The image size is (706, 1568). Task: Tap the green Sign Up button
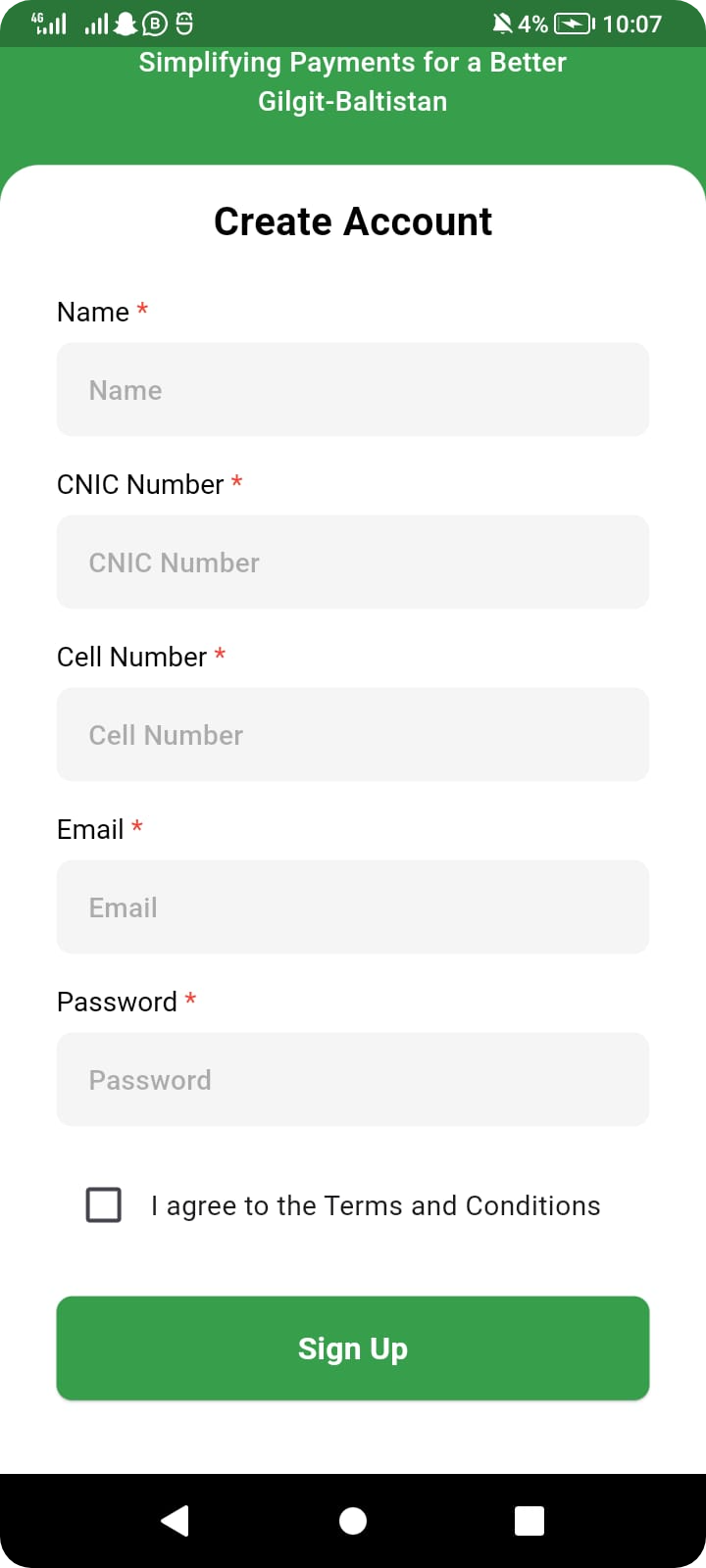[x=353, y=1348]
